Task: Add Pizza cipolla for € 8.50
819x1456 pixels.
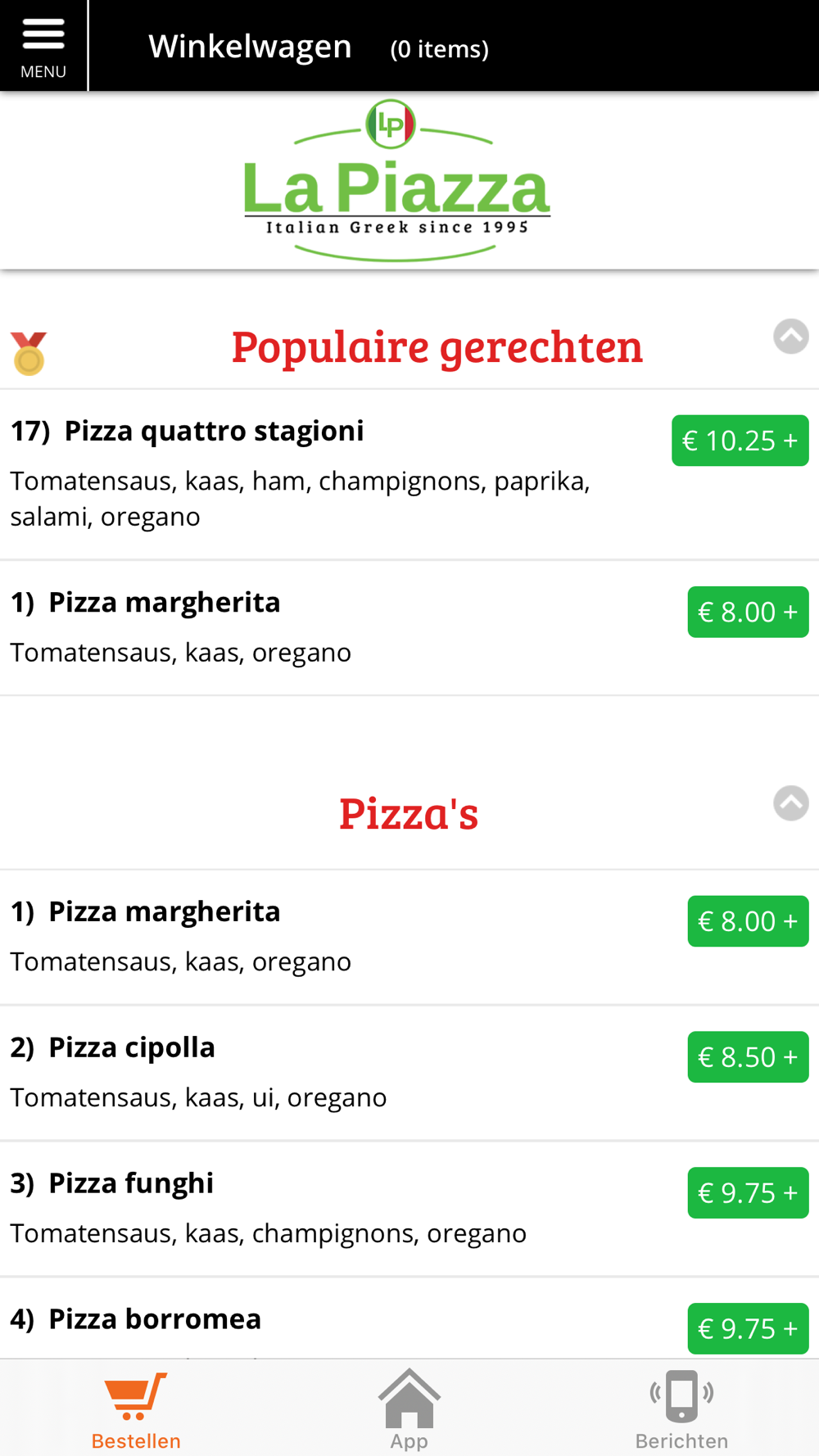Action: pyautogui.click(x=748, y=1057)
